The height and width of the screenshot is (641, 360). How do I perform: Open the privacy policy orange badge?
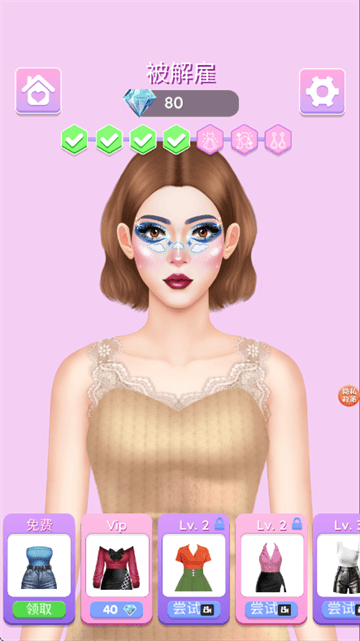349,395
